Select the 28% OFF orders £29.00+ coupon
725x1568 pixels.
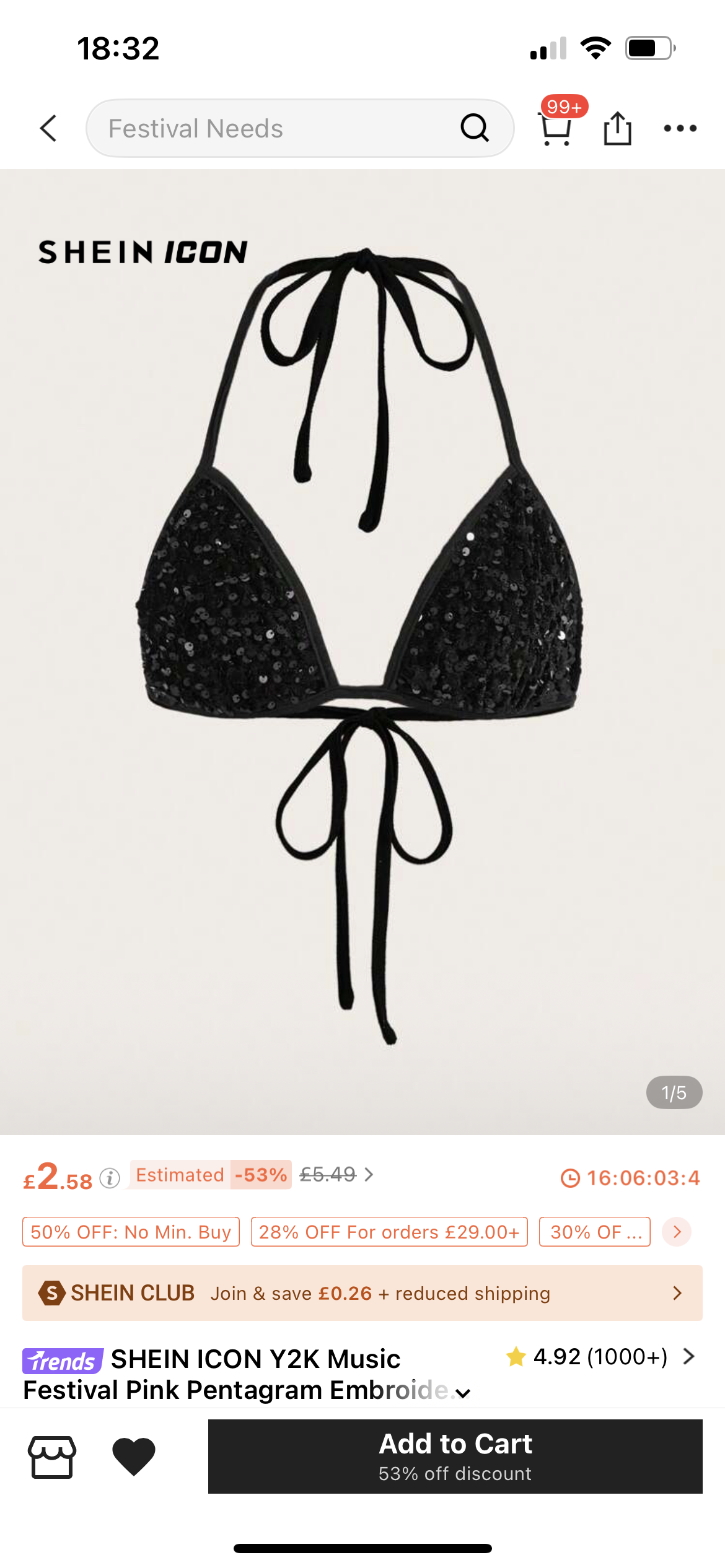tap(389, 1232)
